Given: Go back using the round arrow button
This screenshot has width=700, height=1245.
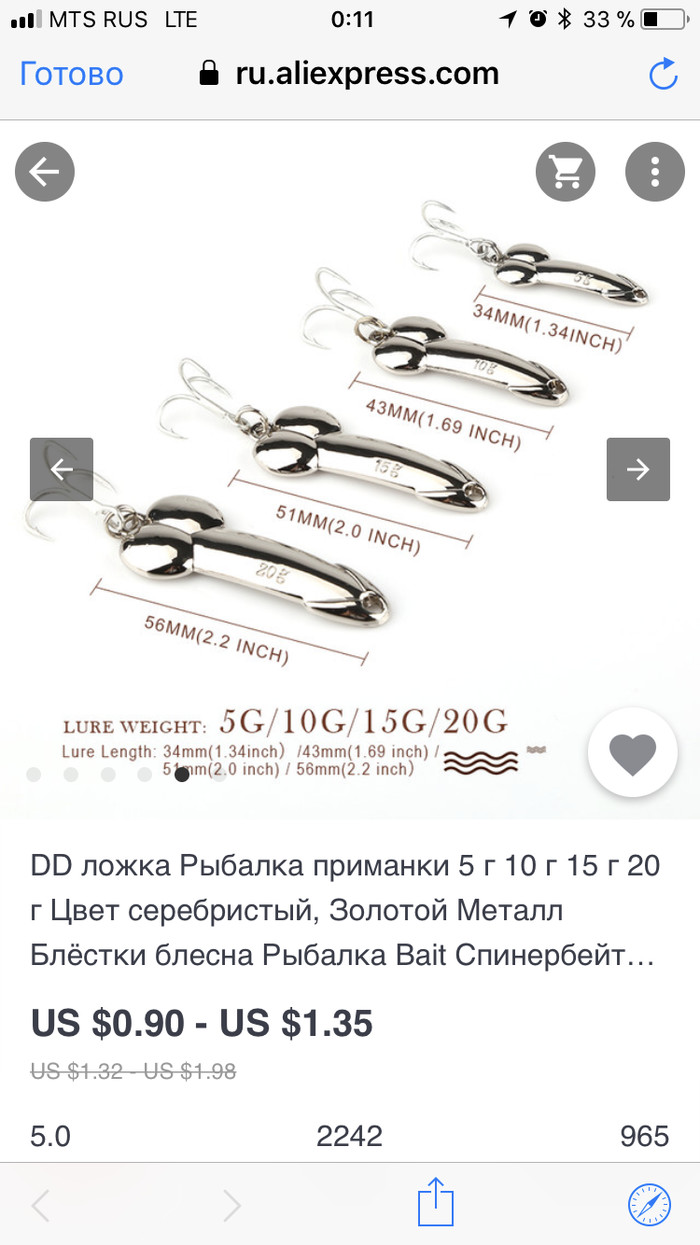Looking at the screenshot, I should pos(45,172).
